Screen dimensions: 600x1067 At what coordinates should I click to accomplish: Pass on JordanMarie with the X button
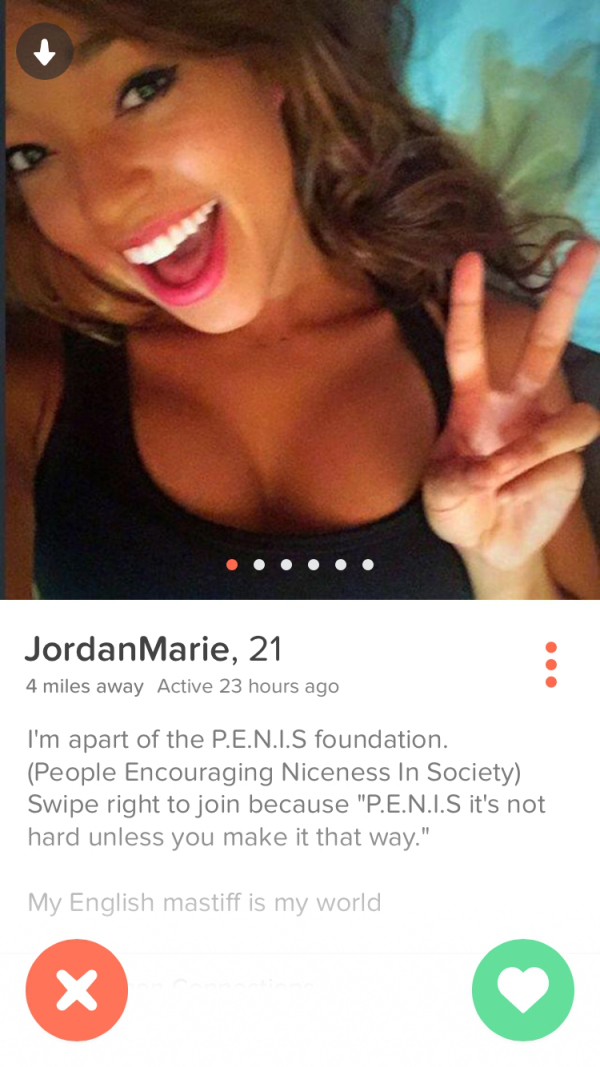(x=77, y=990)
